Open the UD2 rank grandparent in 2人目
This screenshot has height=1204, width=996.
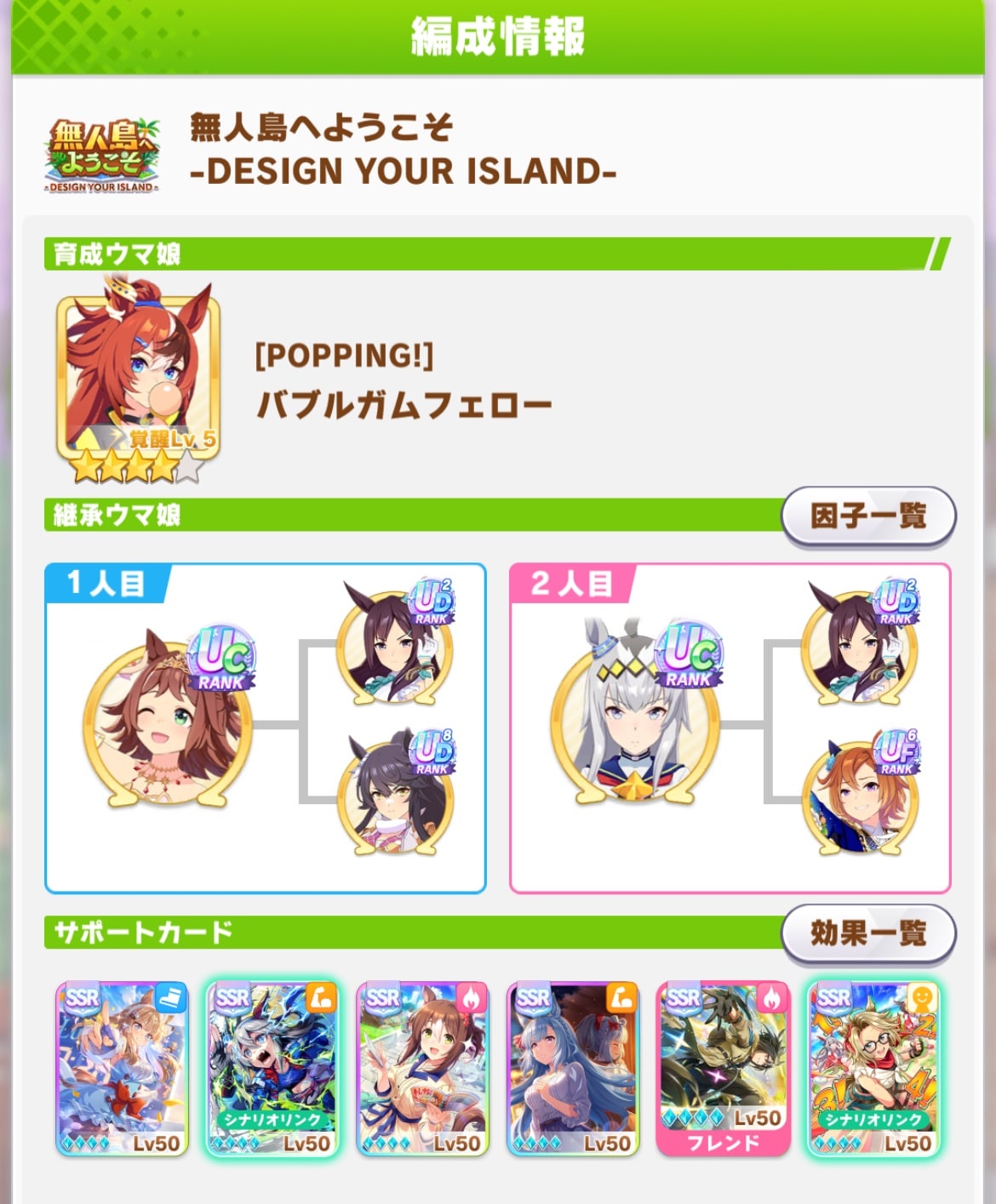pyautogui.click(x=860, y=645)
